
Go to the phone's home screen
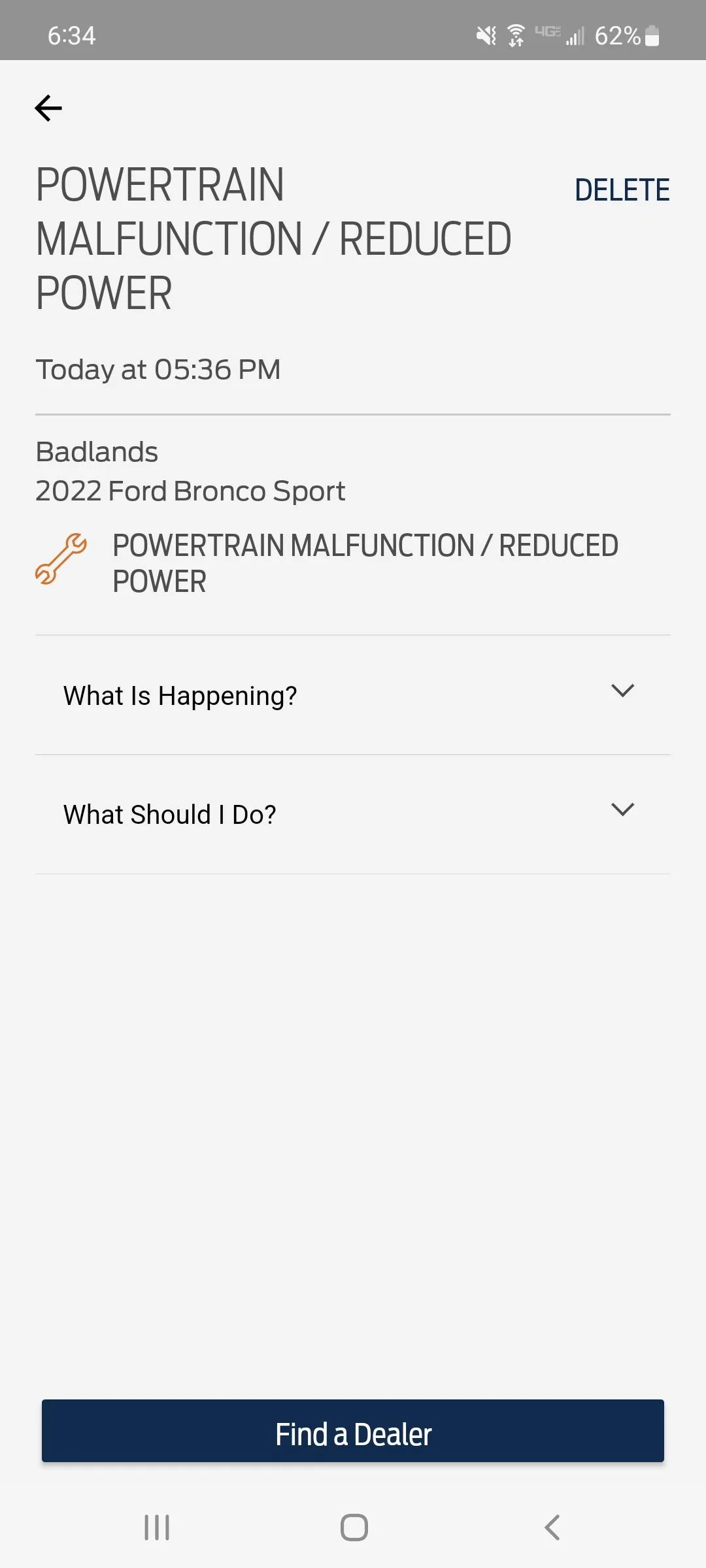[x=354, y=1527]
